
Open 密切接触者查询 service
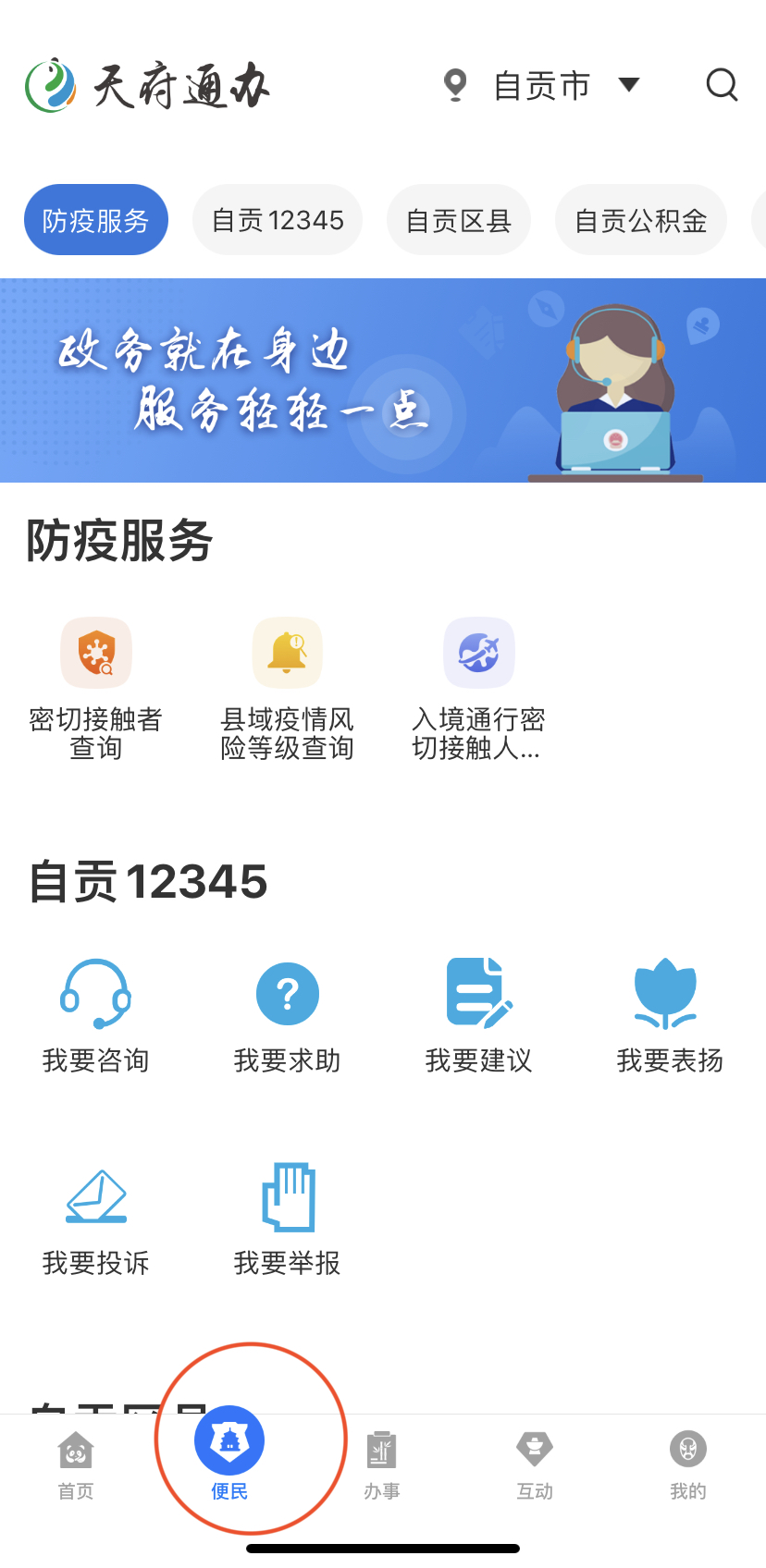click(x=96, y=689)
